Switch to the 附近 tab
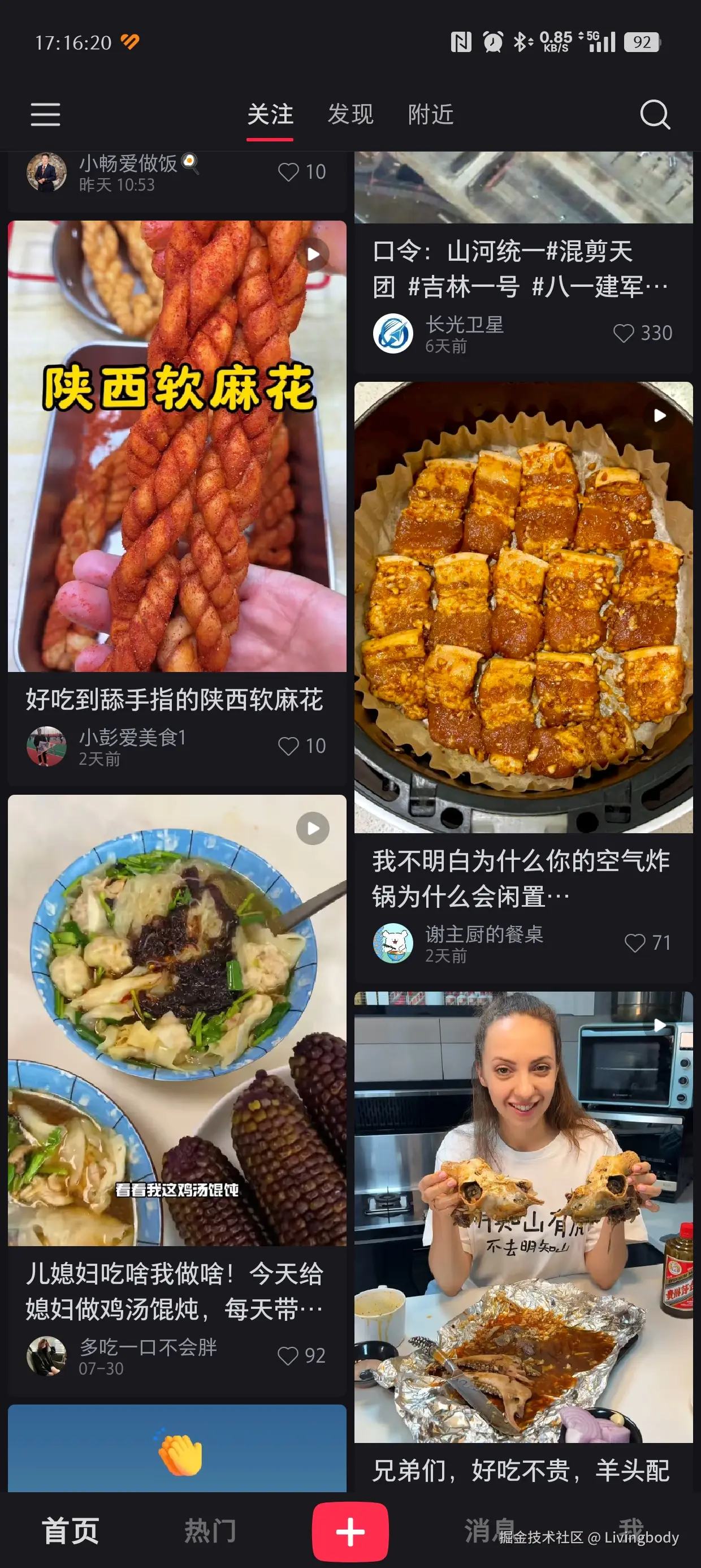 point(431,115)
